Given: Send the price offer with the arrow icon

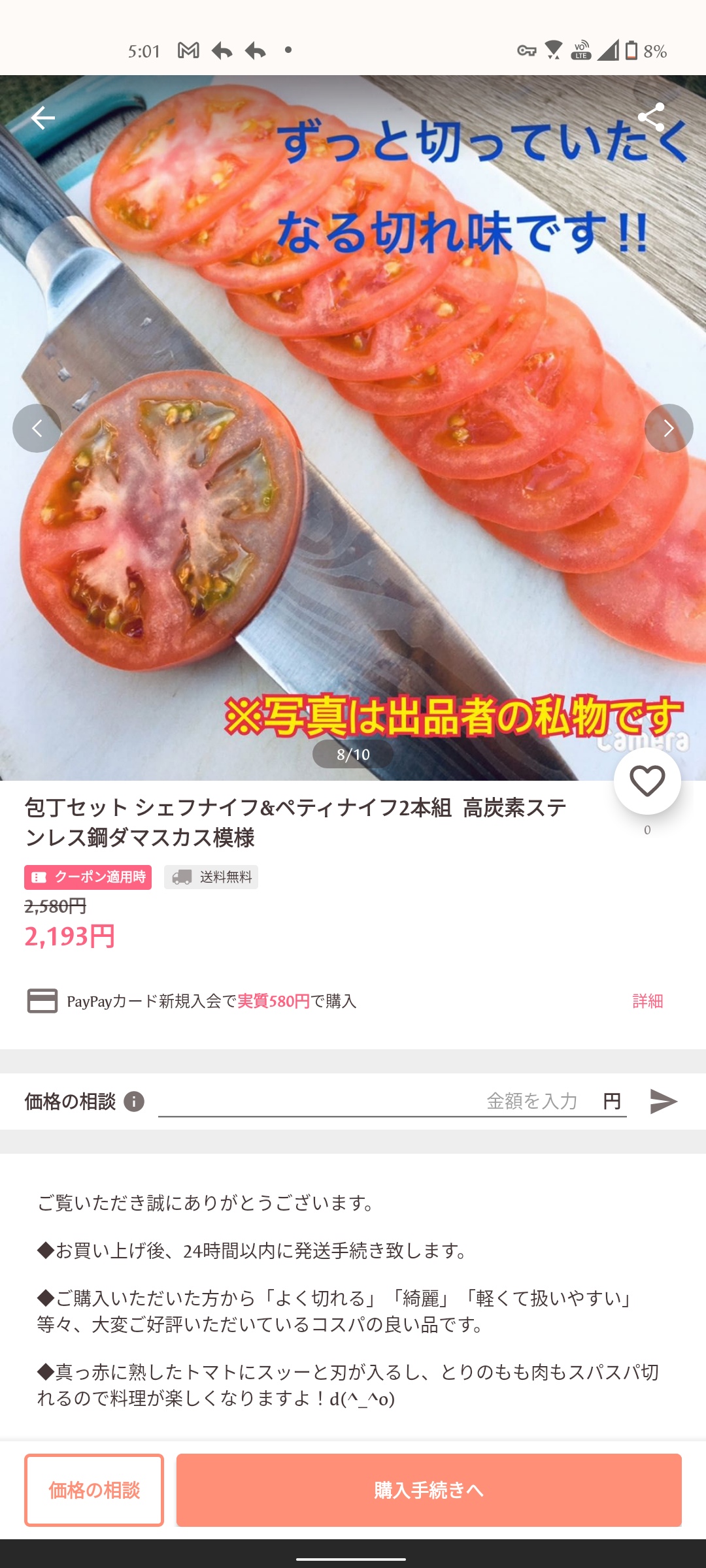Looking at the screenshot, I should click(x=664, y=1102).
